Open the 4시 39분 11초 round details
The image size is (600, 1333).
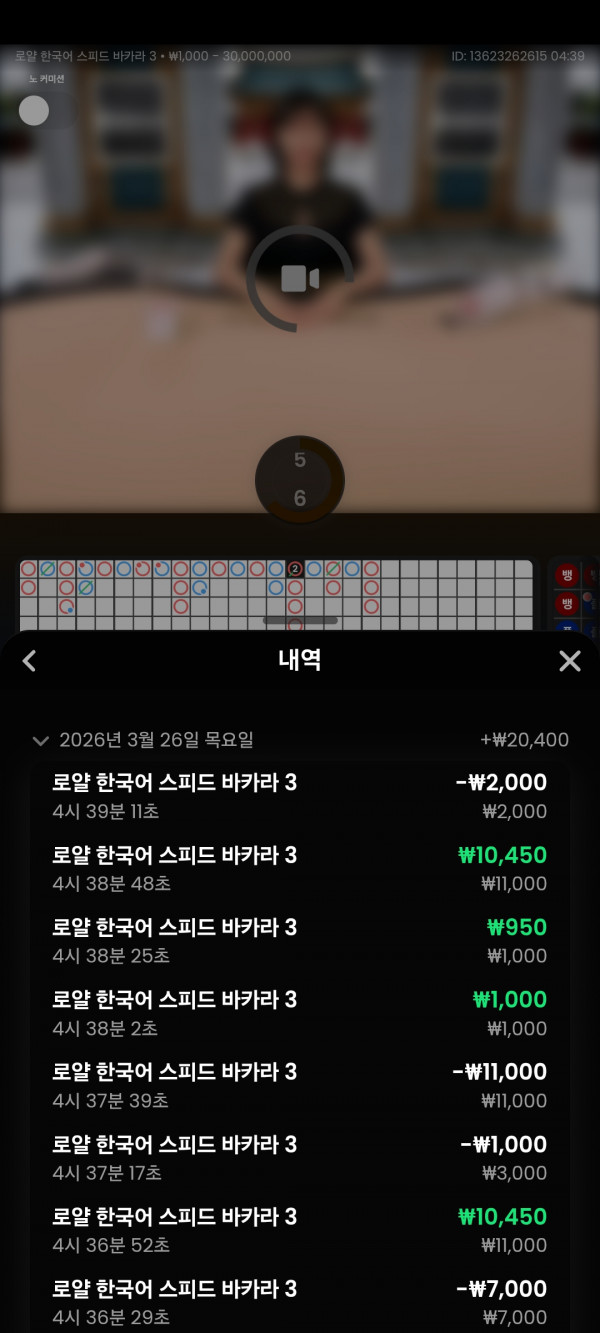click(x=300, y=796)
